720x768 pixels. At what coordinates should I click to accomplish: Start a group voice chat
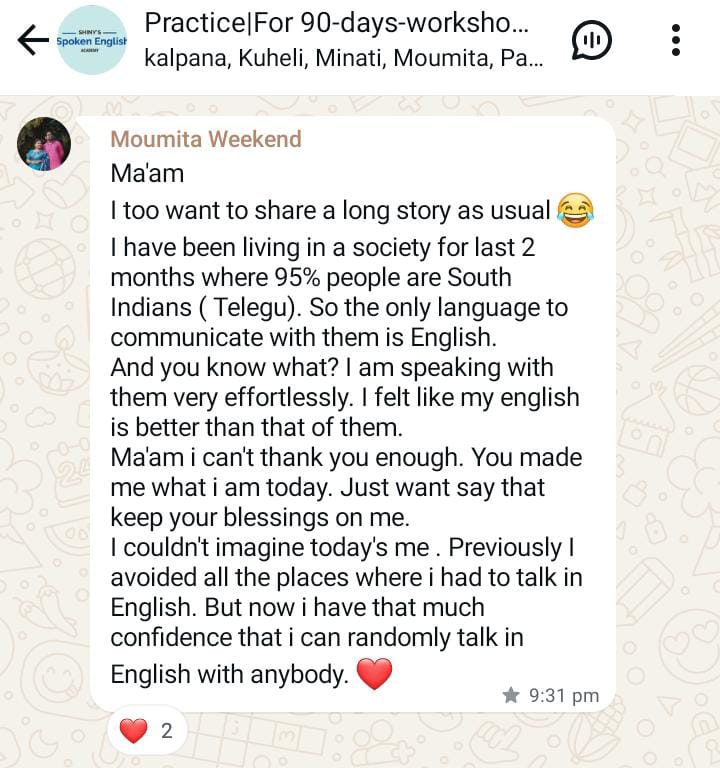coord(591,40)
